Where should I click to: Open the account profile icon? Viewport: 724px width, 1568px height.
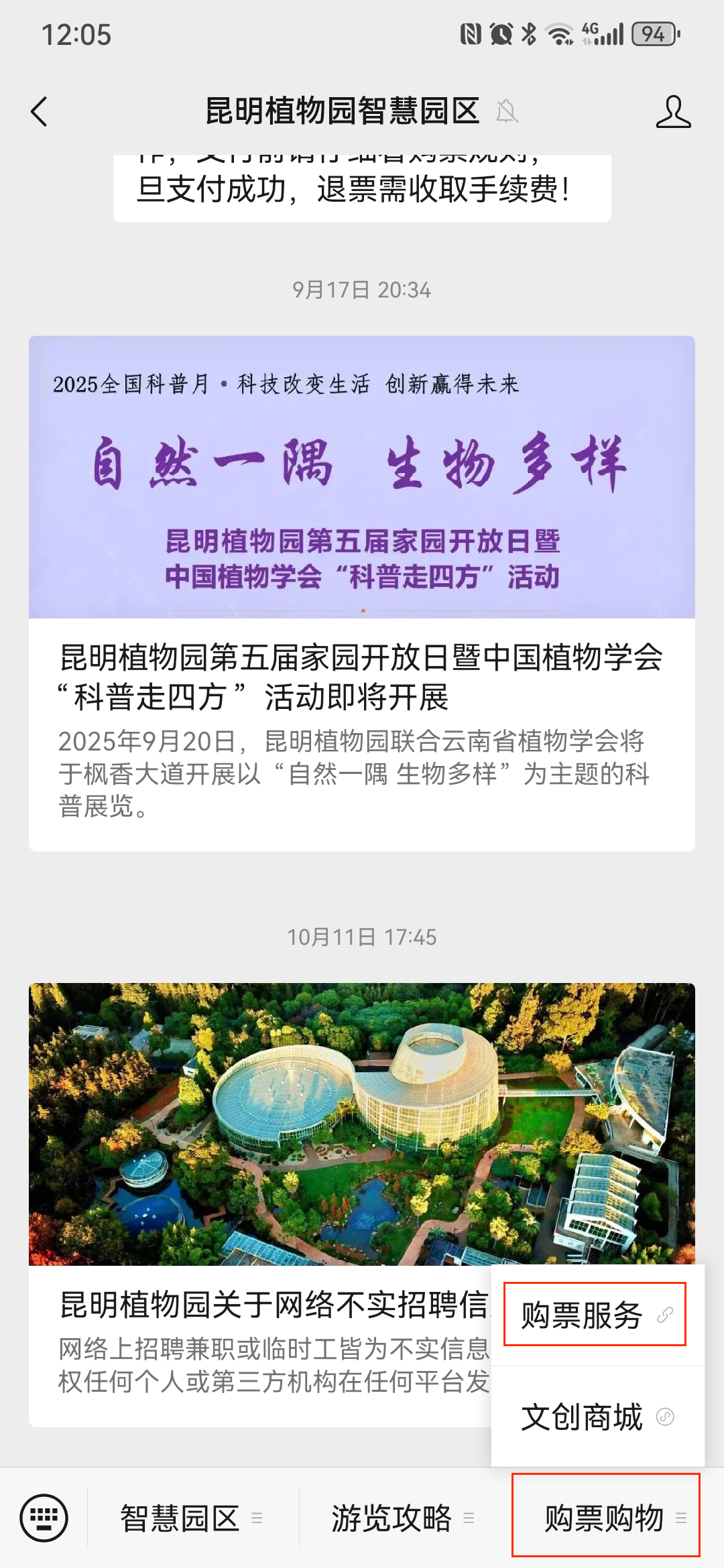(672, 111)
